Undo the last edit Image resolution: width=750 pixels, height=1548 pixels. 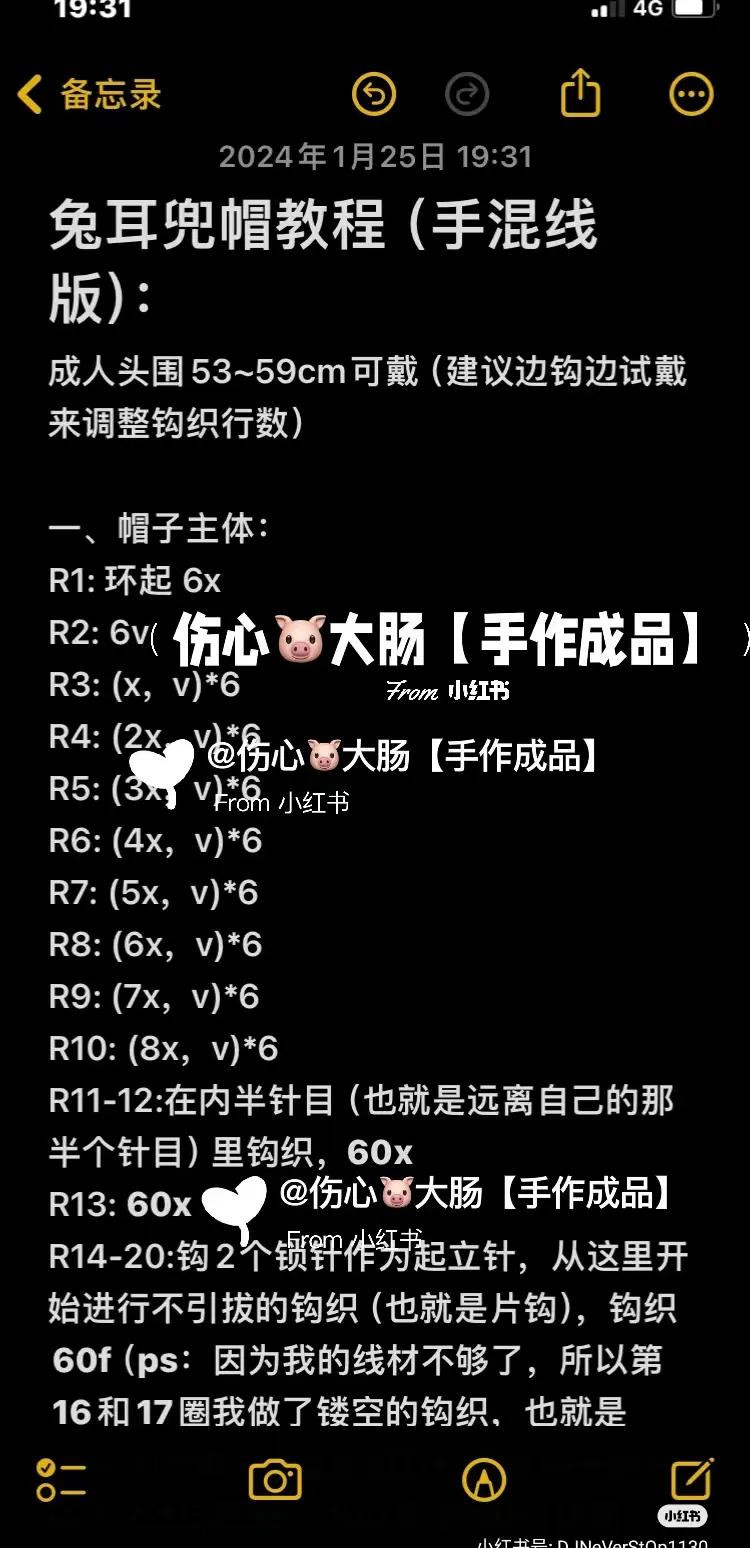click(x=374, y=95)
